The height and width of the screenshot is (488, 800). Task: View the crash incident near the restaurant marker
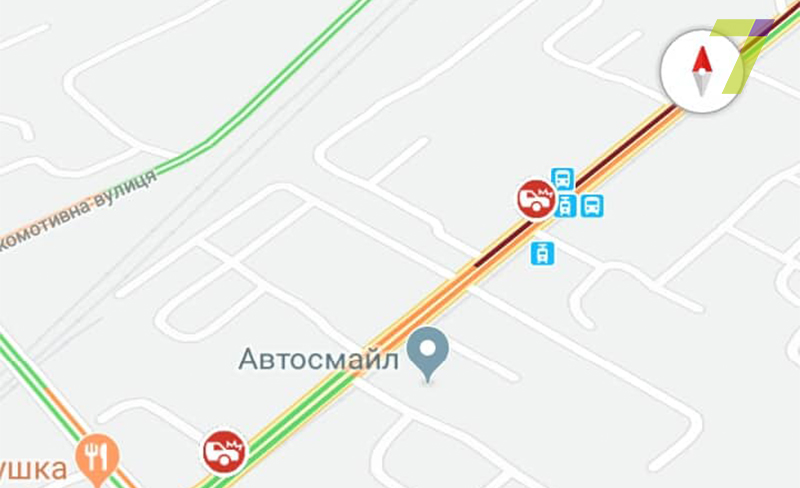coord(223,451)
